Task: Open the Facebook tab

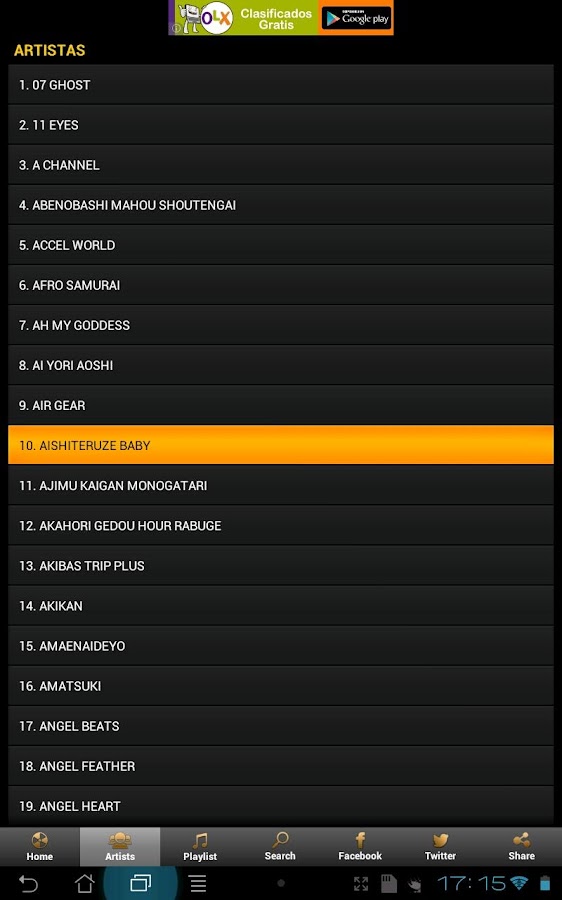Action: point(360,847)
